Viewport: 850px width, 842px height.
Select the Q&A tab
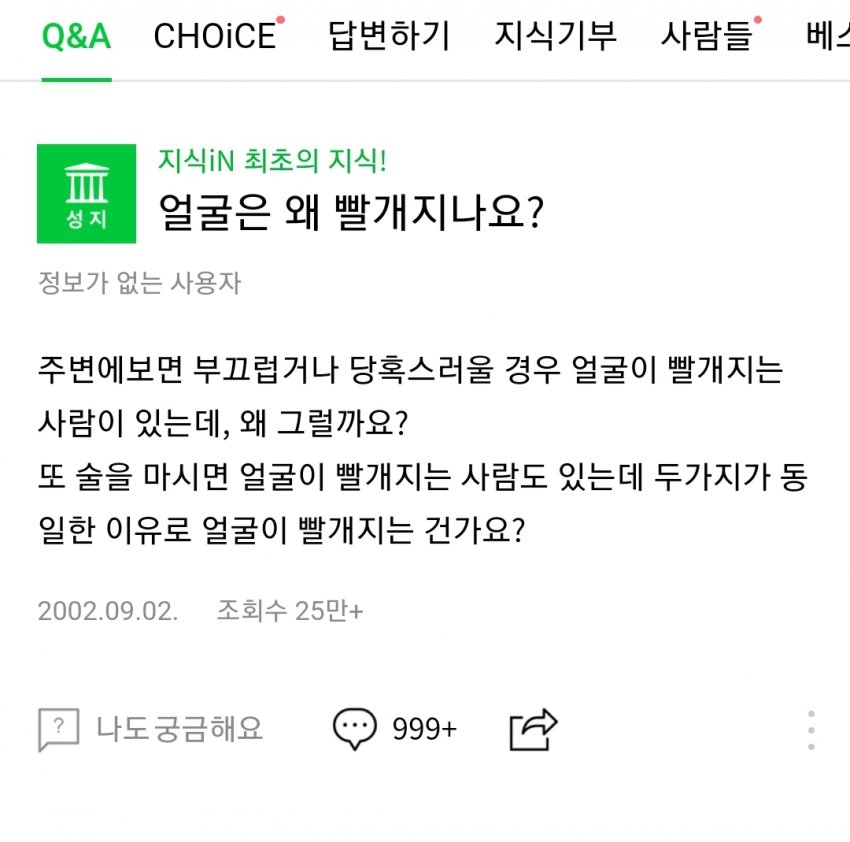click(77, 38)
